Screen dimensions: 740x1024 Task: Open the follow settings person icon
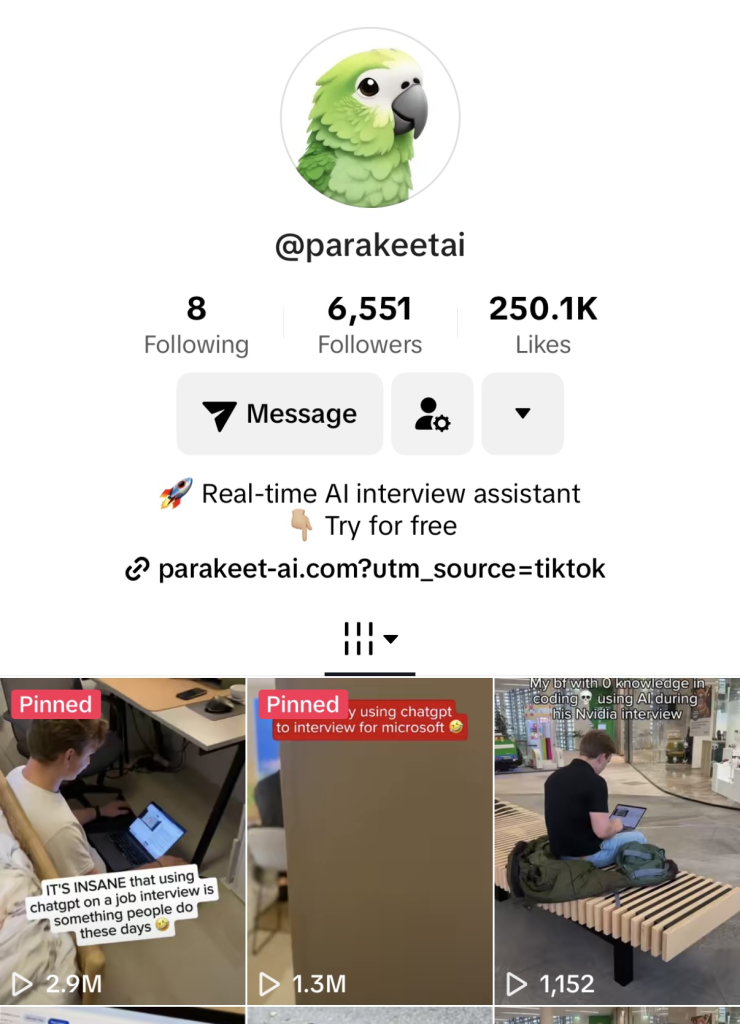pos(432,414)
